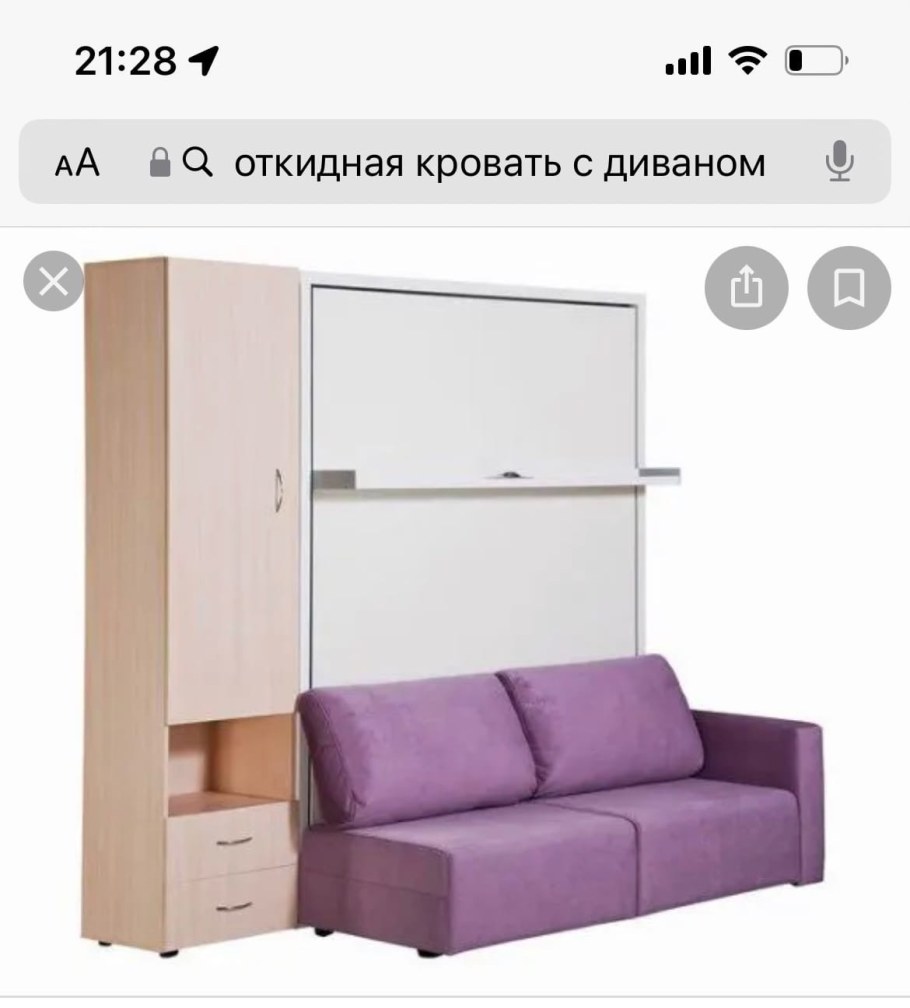The width and height of the screenshot is (910, 1008).
Task: Tap the magnifying glass search icon
Action: pos(199,161)
